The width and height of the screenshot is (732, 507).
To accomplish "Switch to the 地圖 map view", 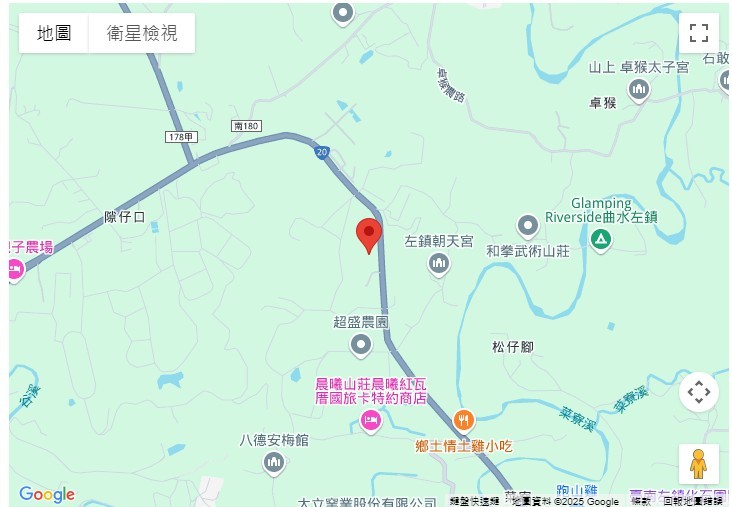I will [54, 33].
